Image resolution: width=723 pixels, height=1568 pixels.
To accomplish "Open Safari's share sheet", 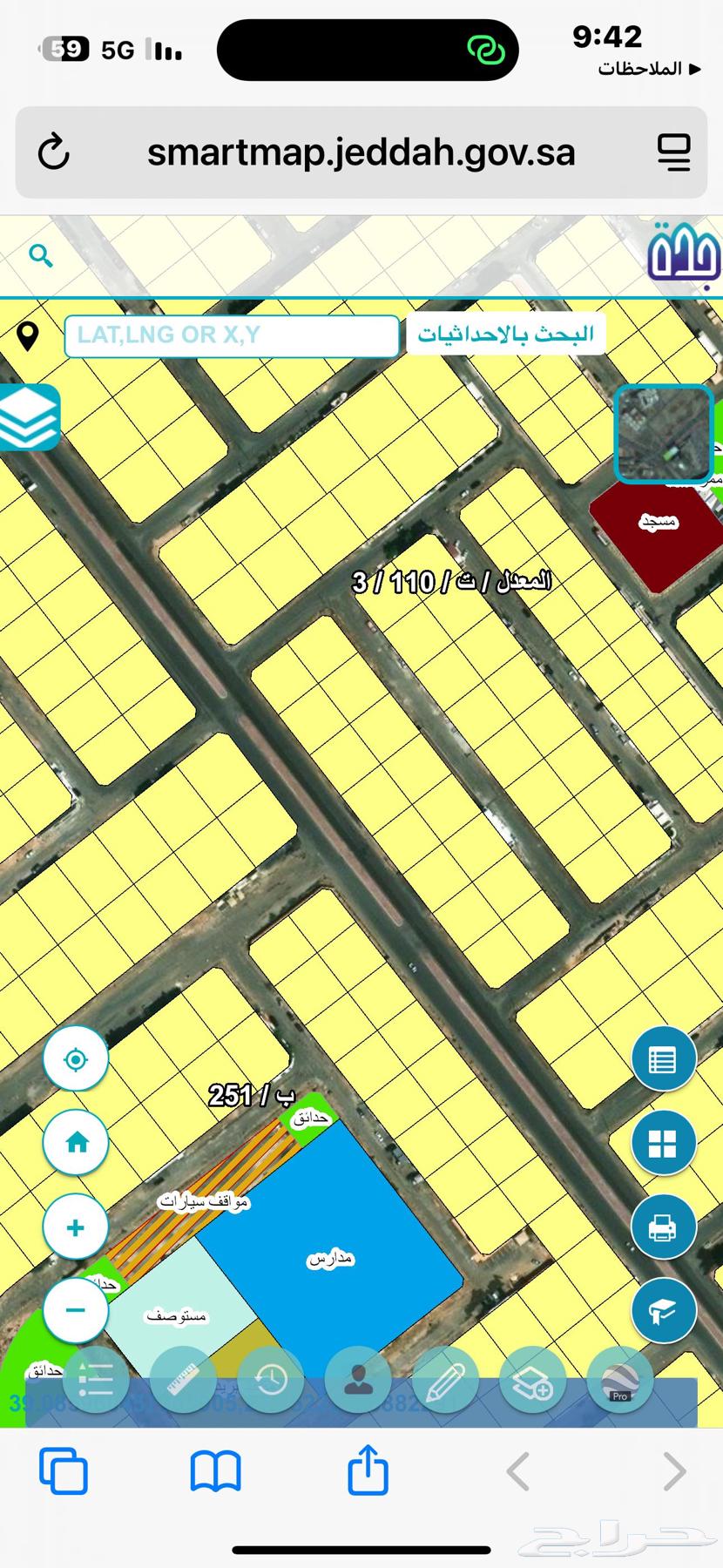I will [368, 1471].
